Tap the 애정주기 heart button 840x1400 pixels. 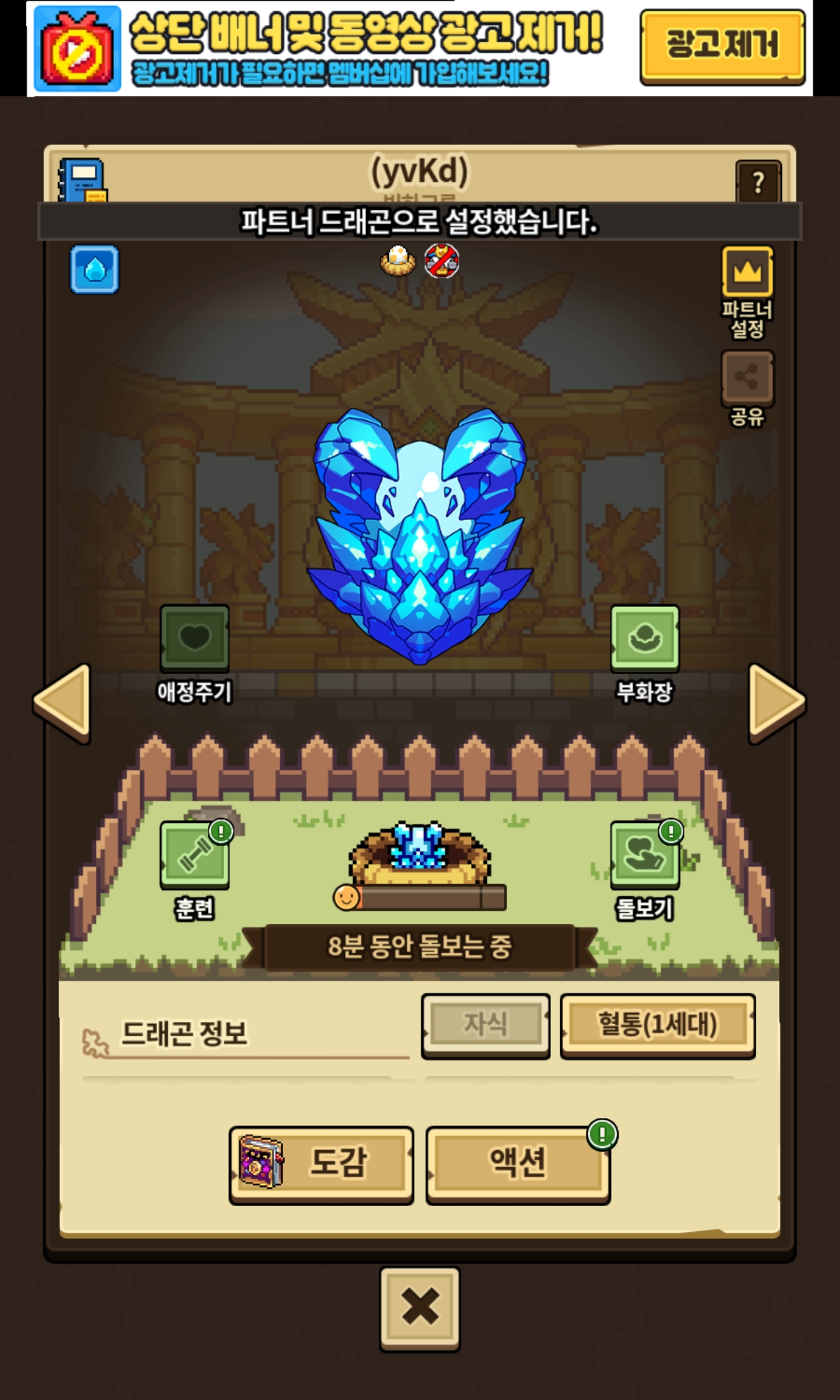click(194, 638)
